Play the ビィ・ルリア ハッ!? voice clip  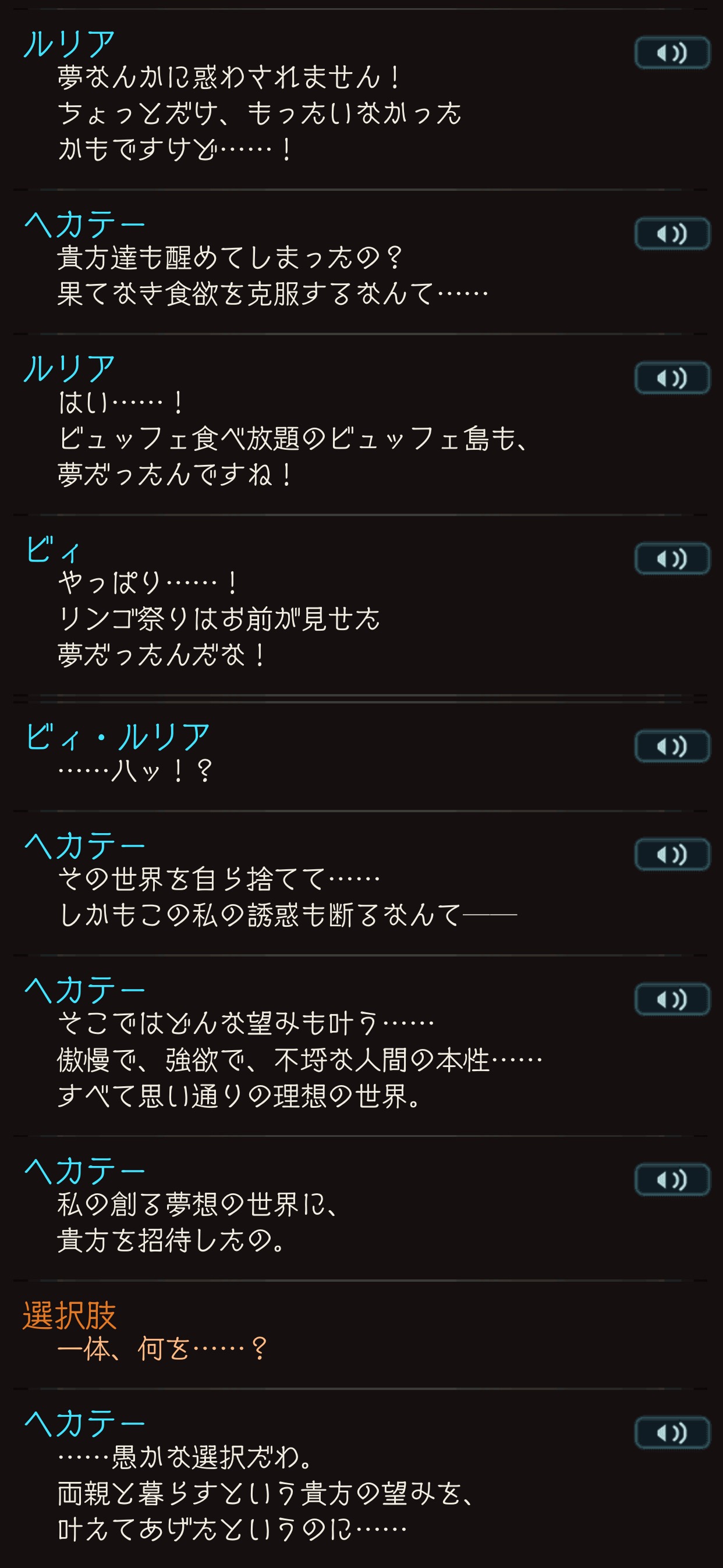point(672,746)
